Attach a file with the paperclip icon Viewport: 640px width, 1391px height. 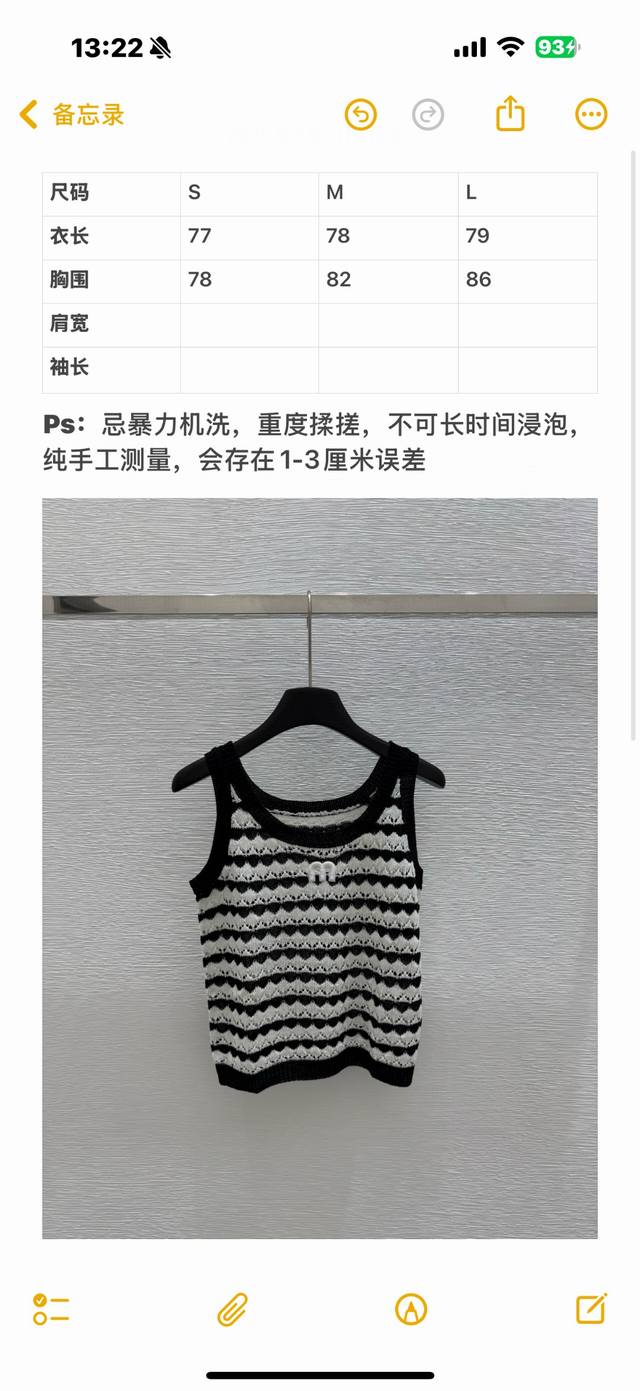pyautogui.click(x=232, y=1309)
